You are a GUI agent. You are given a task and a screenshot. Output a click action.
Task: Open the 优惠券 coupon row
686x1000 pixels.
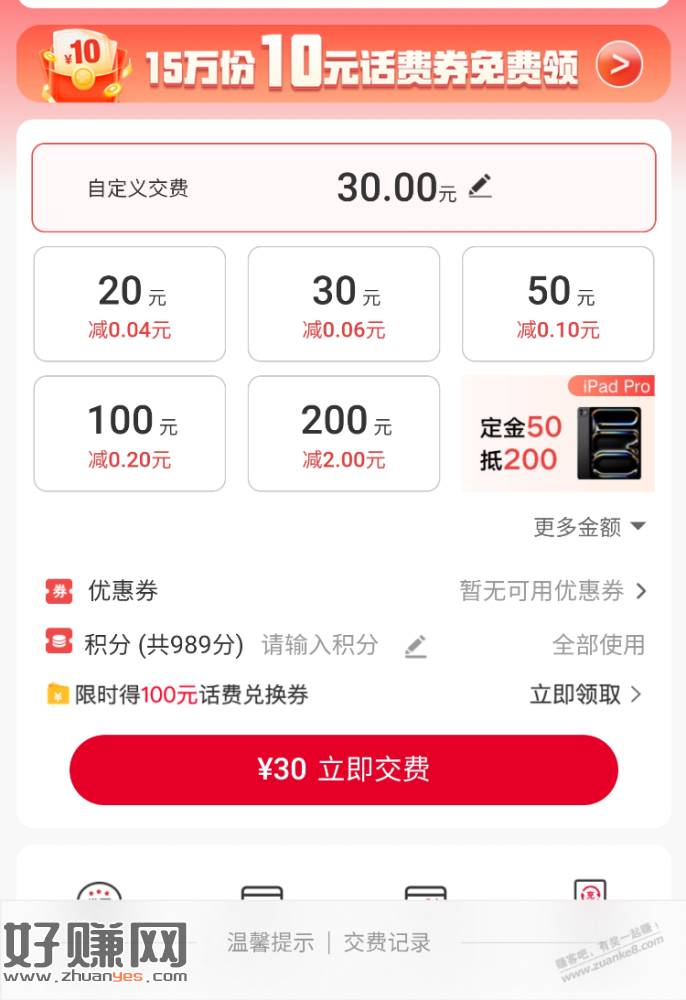[x=343, y=591]
